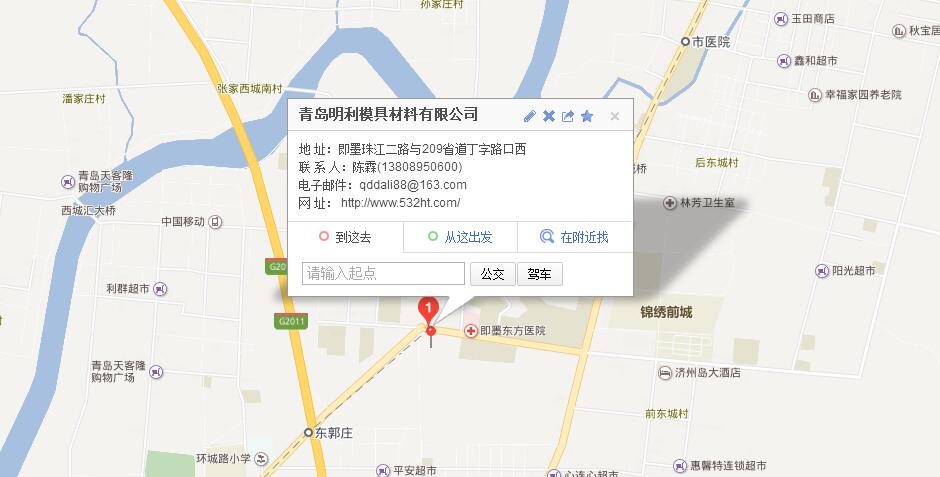Tap the pencil edit icon in the info popup
This screenshot has width=940, height=477.
(x=530, y=116)
